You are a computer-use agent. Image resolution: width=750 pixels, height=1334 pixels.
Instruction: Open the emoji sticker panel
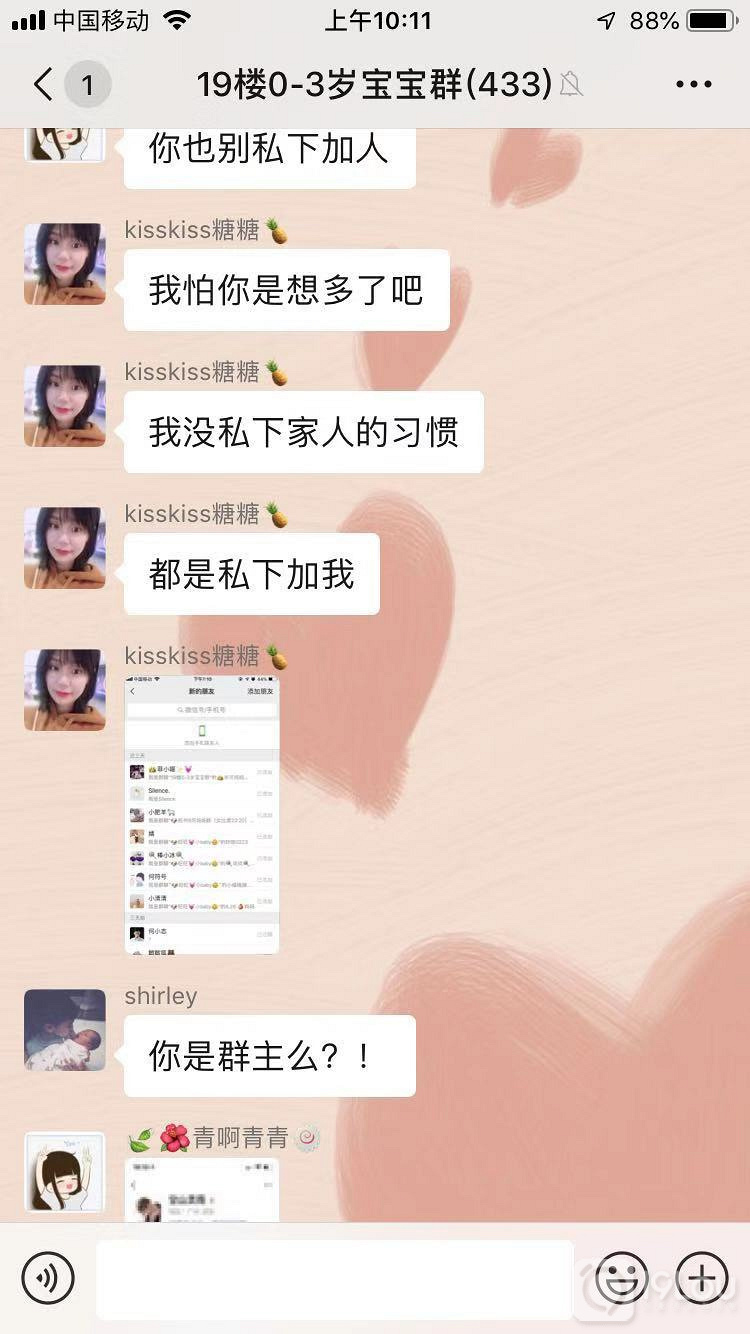coord(621,1277)
